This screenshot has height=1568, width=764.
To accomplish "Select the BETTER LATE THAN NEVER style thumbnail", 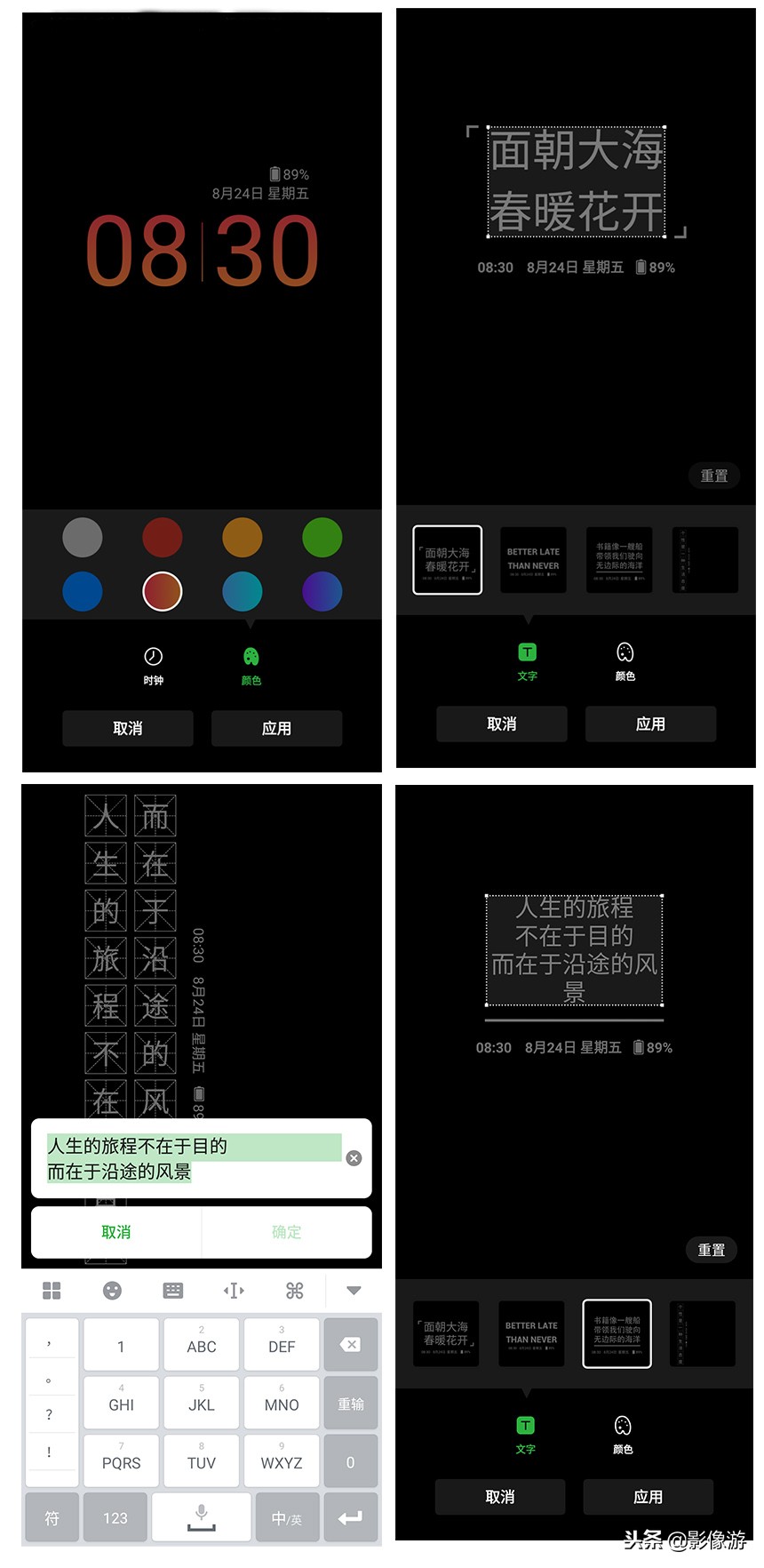I will [532, 559].
